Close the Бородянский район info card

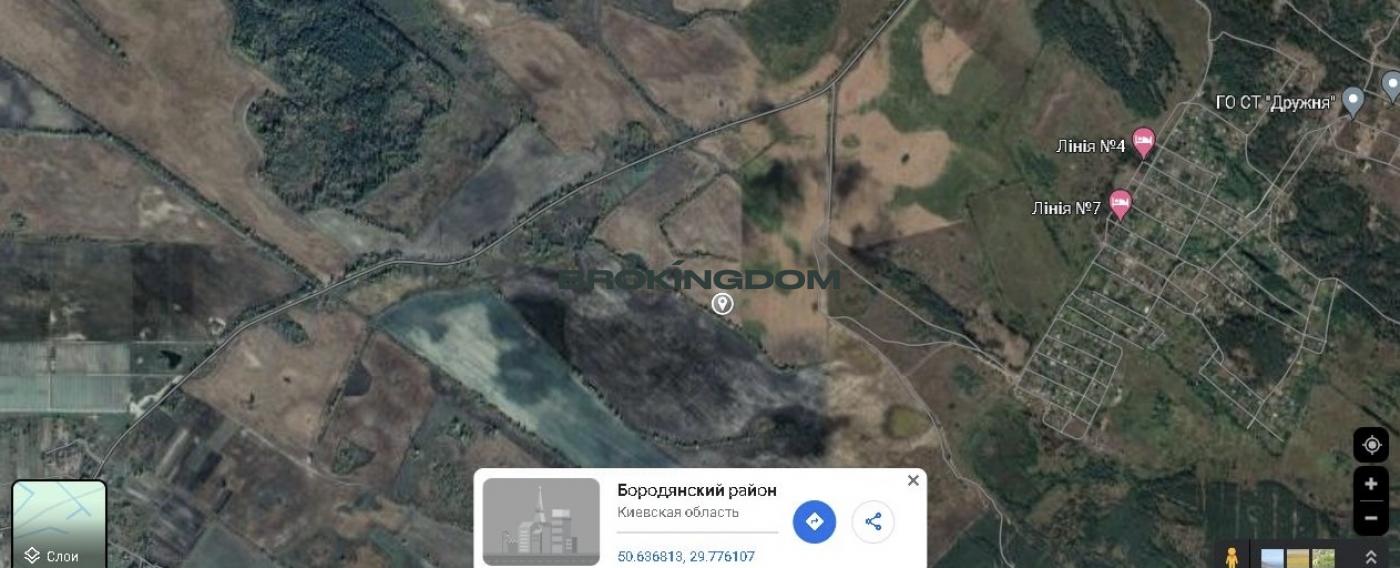[x=912, y=481]
